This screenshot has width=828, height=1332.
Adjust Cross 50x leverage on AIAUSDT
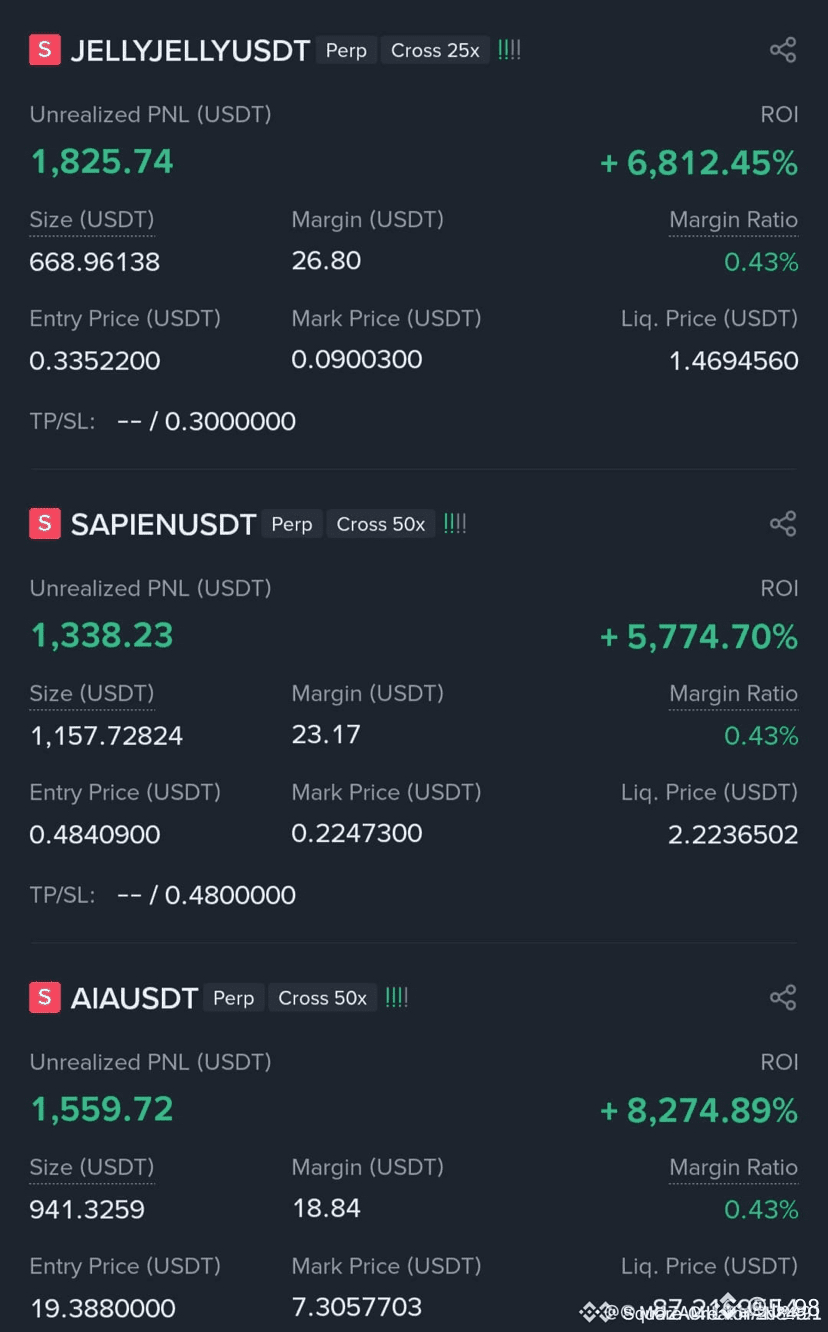pos(322,998)
